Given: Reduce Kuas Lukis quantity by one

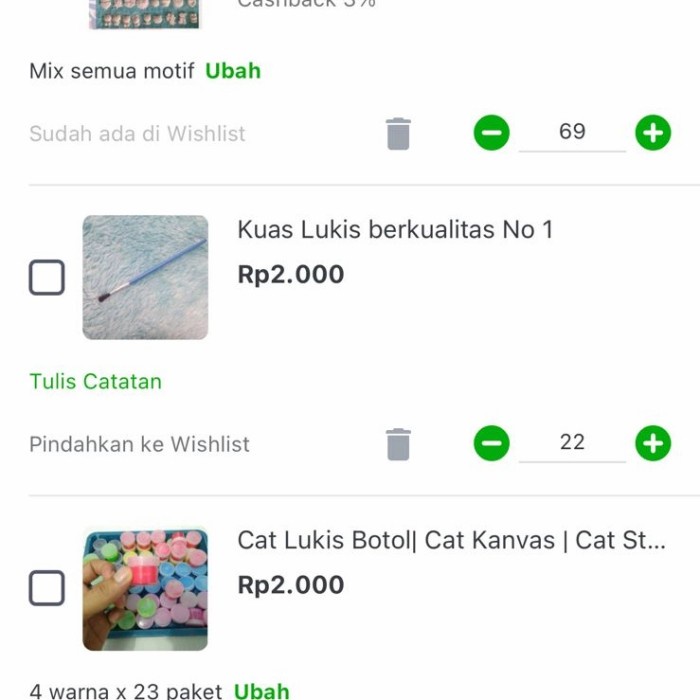Looking at the screenshot, I should click(x=492, y=443).
